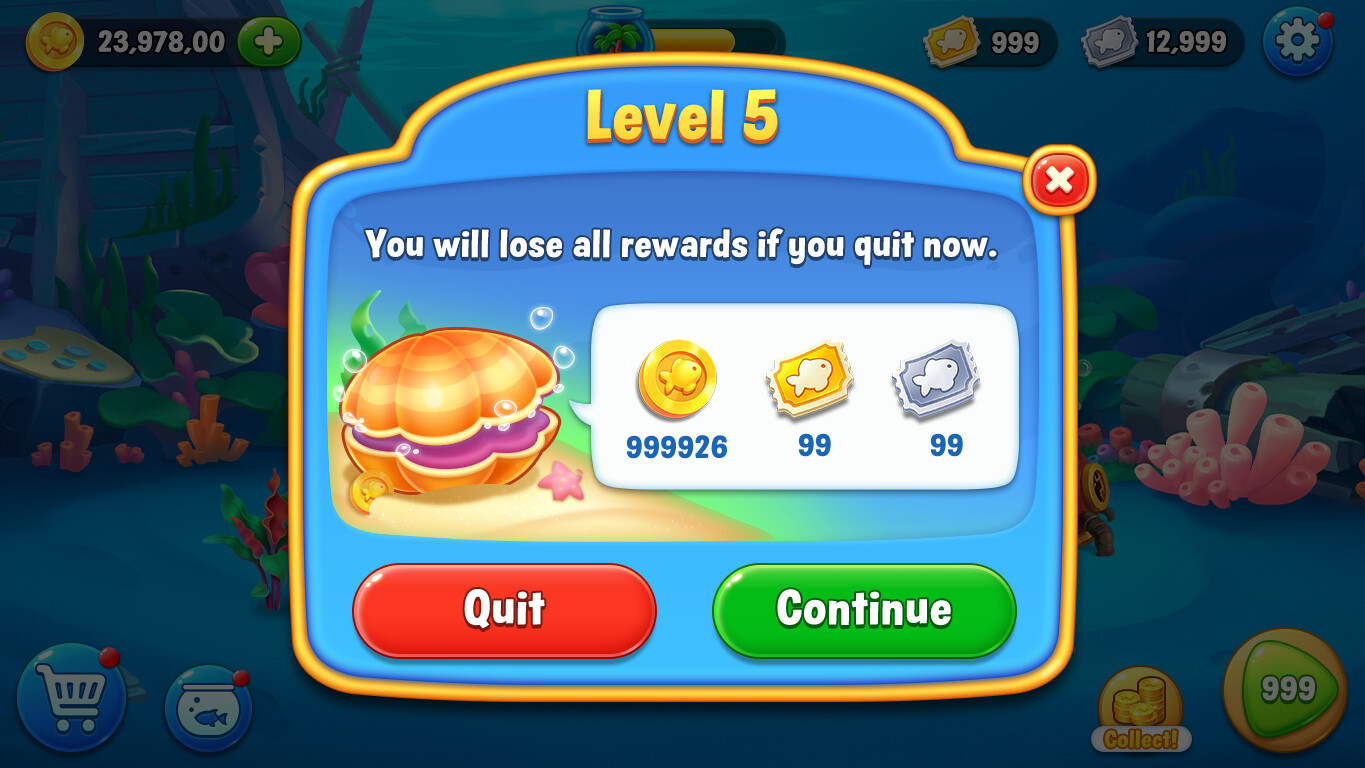Close the Level 5 dialog

pos(1059,181)
